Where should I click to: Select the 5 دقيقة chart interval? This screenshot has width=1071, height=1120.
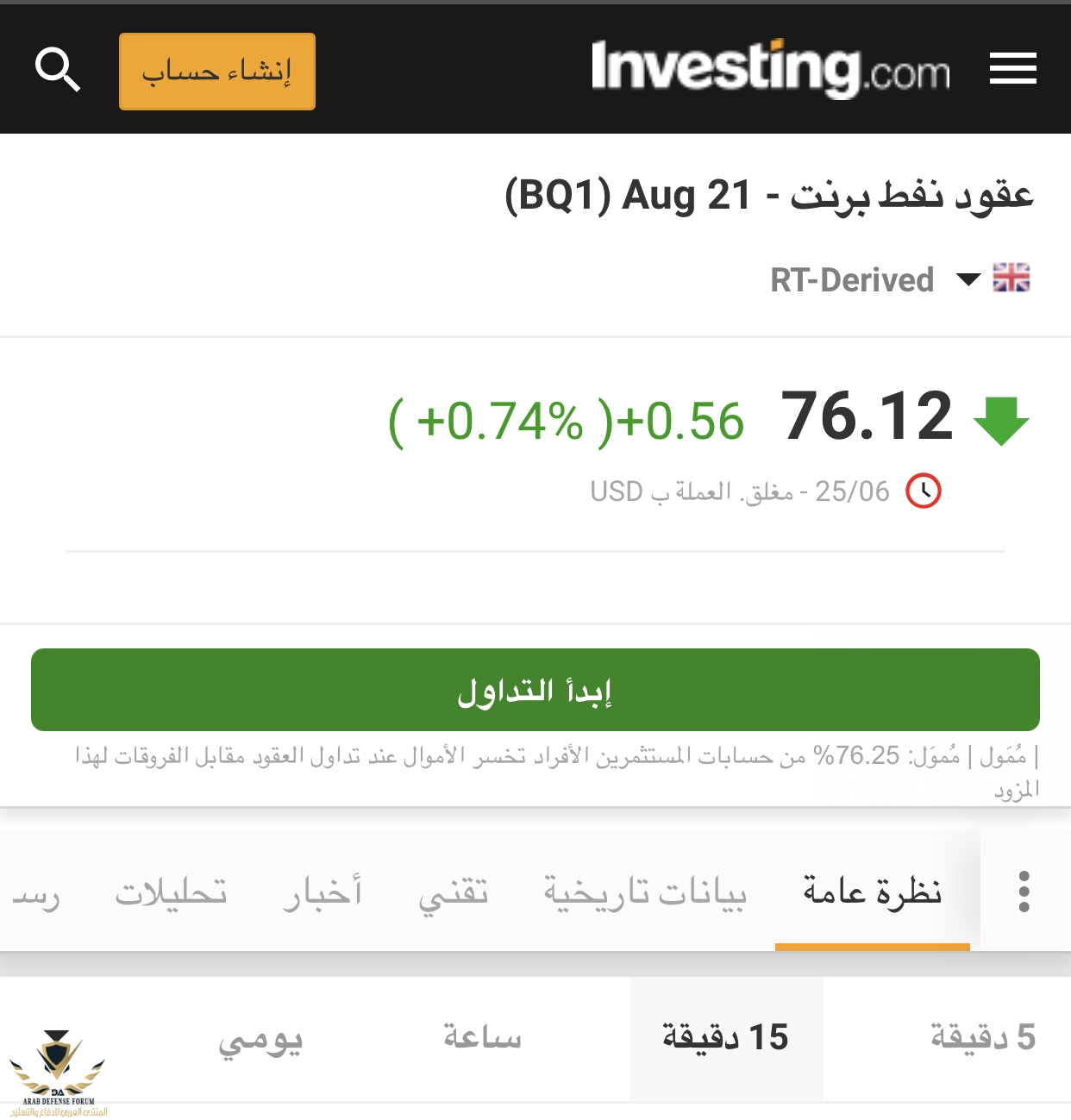[982, 1037]
